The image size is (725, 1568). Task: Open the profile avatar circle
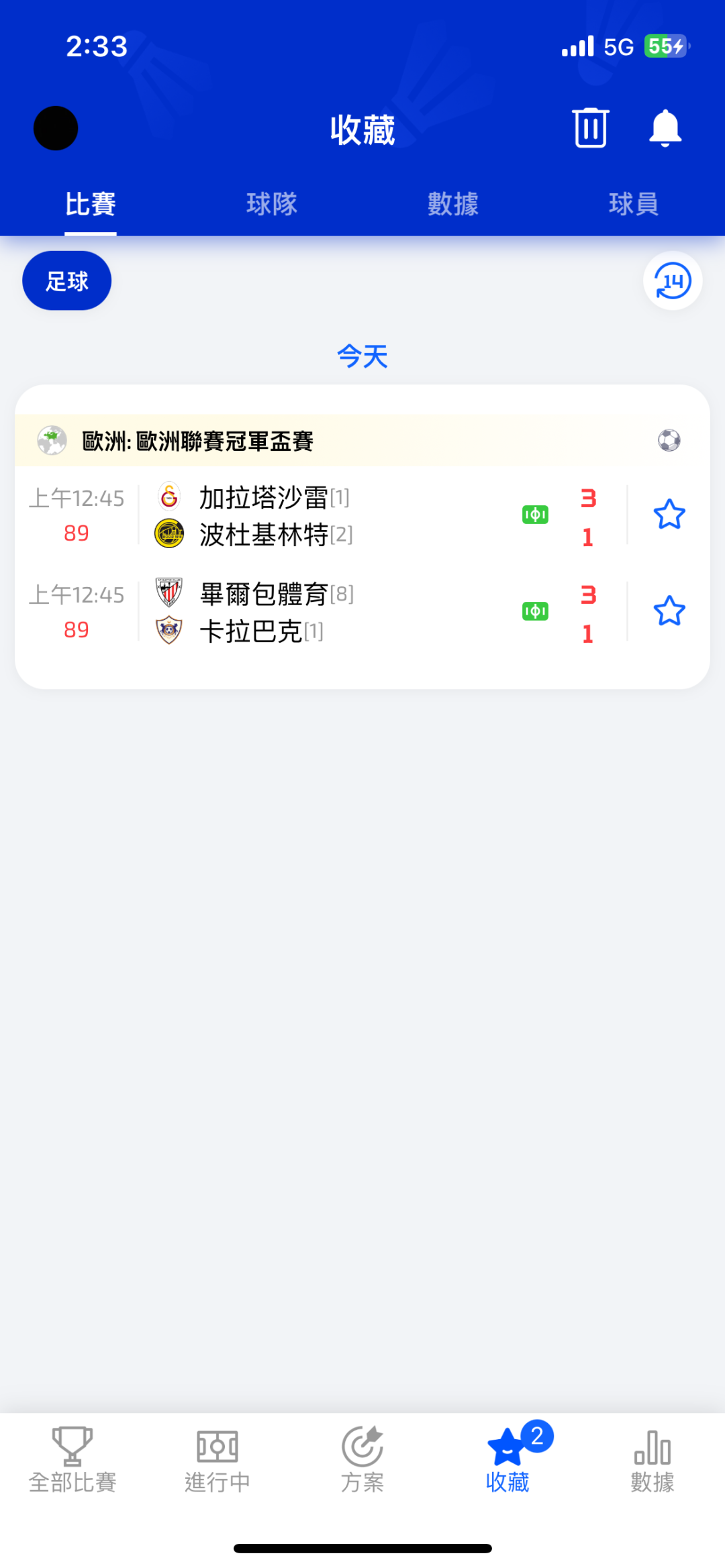coord(56,128)
